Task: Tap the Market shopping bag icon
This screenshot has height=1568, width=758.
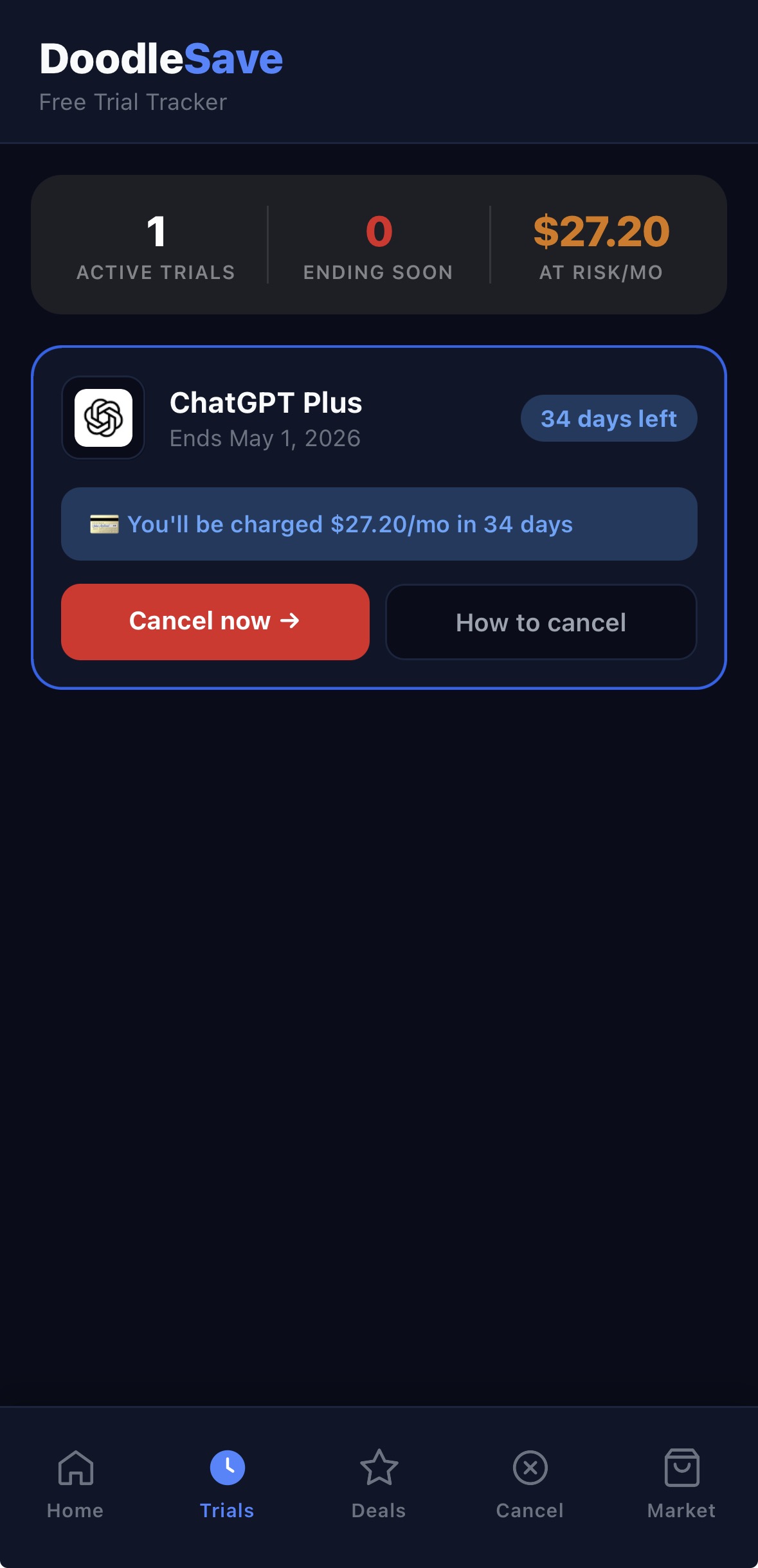Action: point(681,1468)
